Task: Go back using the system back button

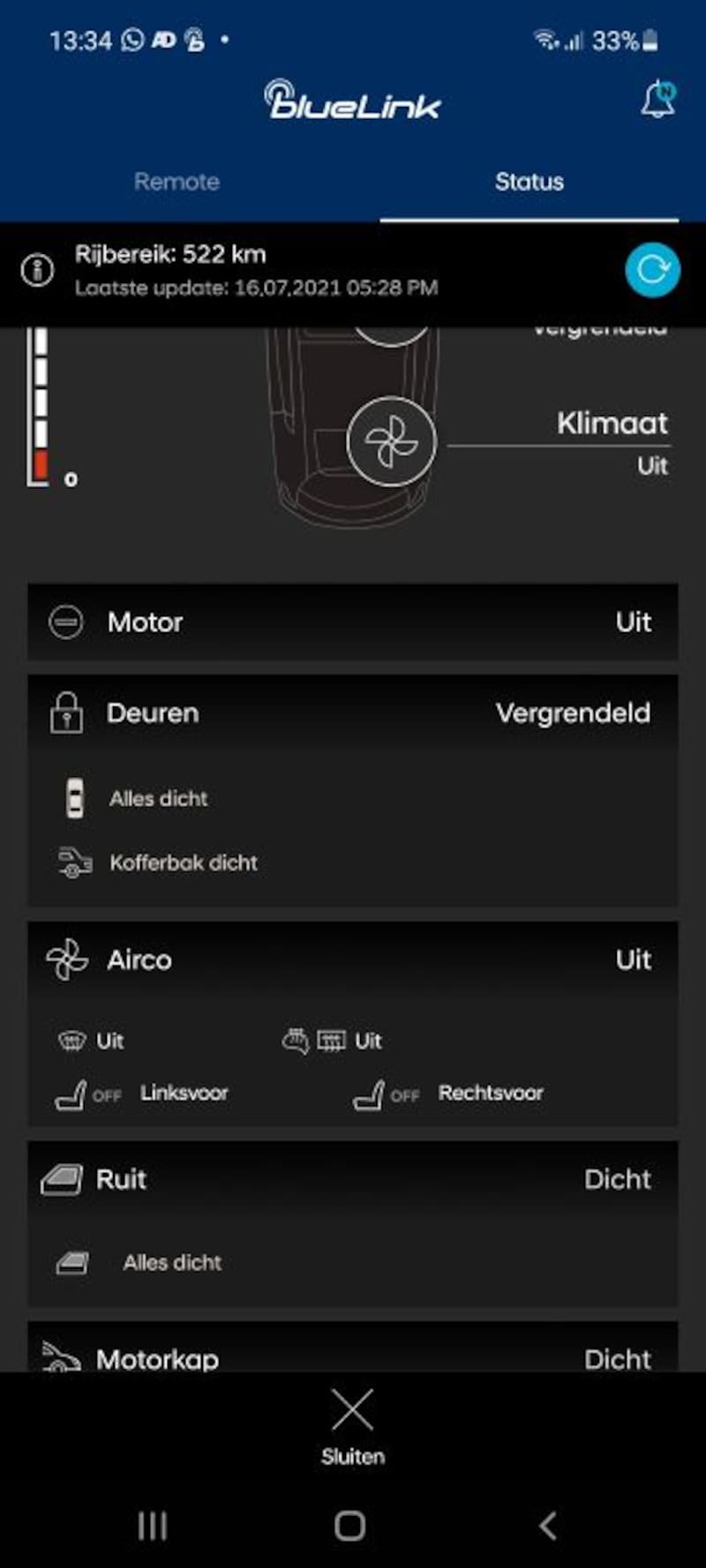Action: coord(548,1526)
